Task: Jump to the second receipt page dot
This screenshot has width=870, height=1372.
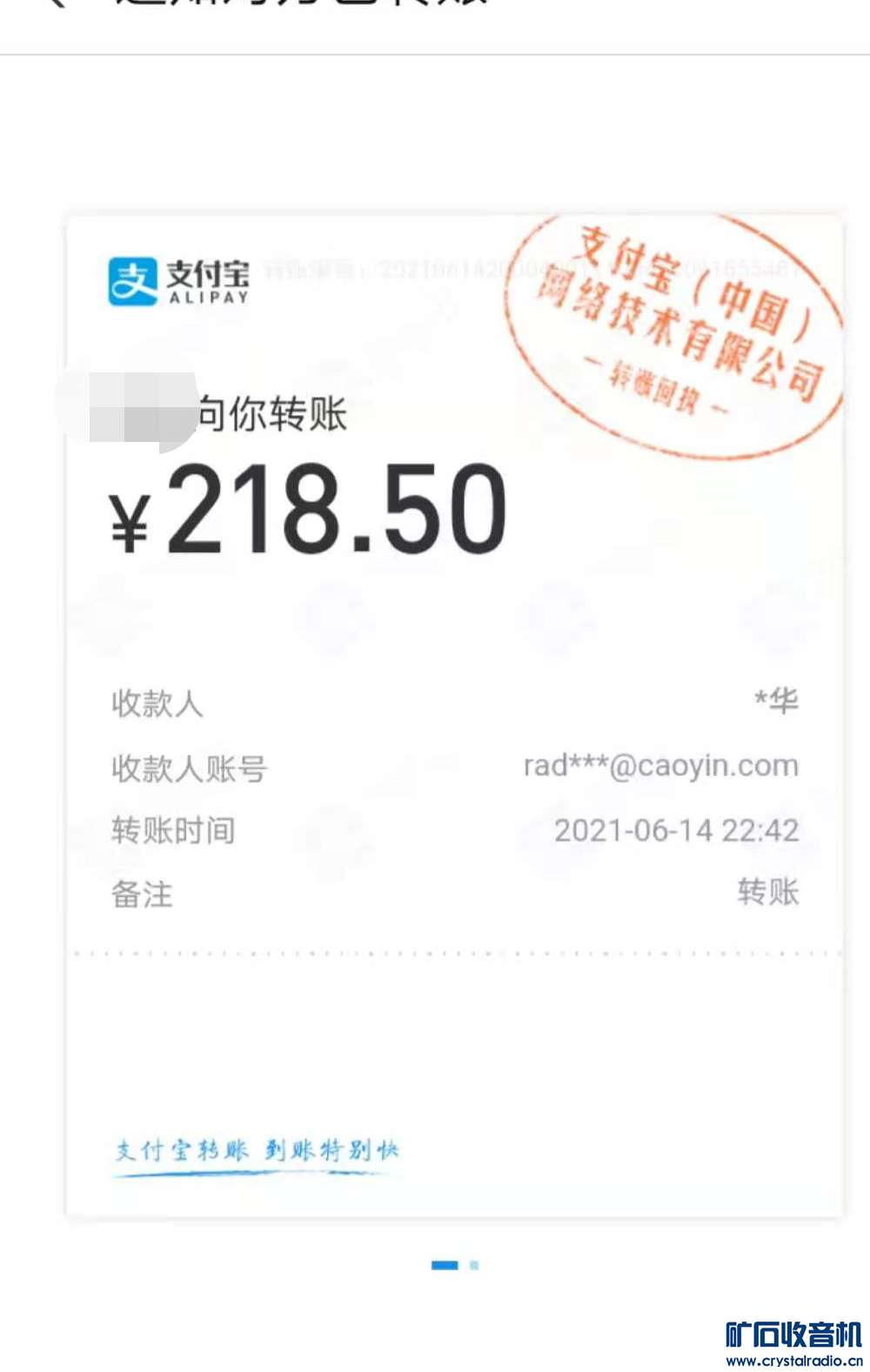Action: pos(474,1265)
